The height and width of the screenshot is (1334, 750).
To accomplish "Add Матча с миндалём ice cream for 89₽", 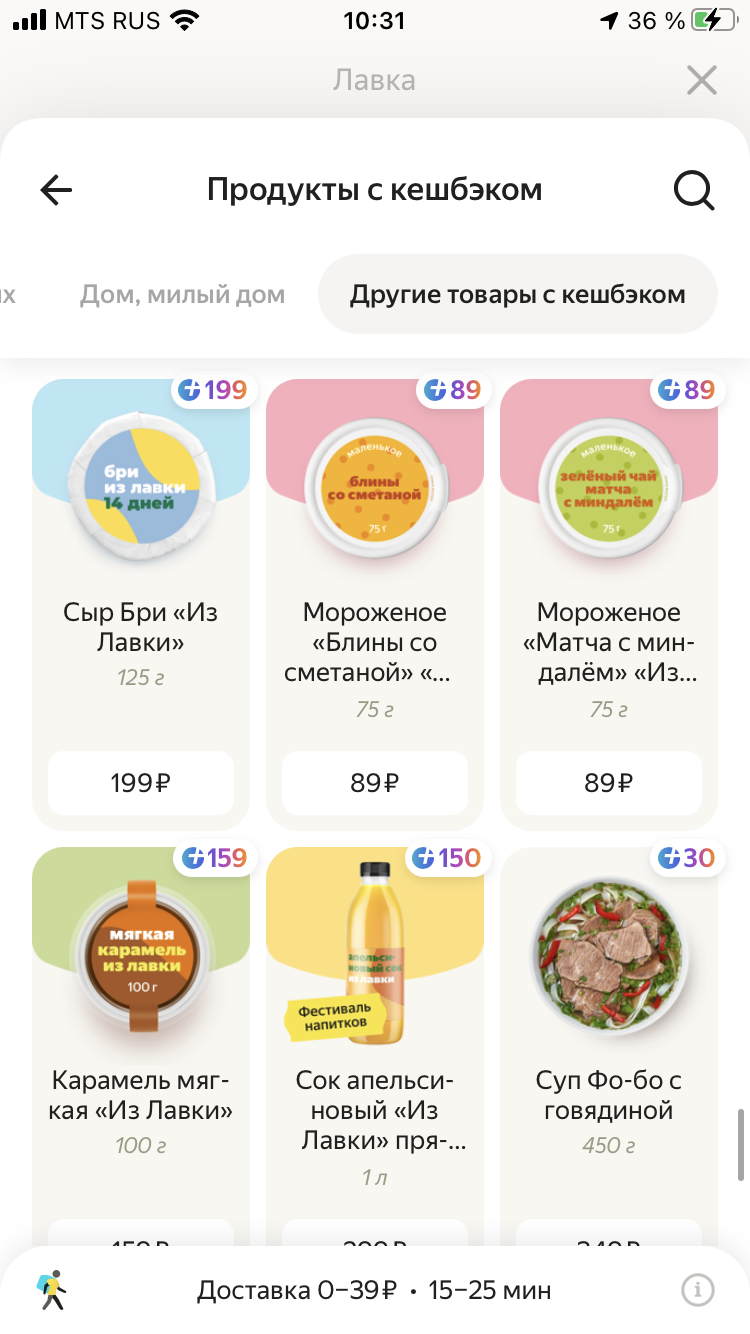I will click(x=609, y=783).
